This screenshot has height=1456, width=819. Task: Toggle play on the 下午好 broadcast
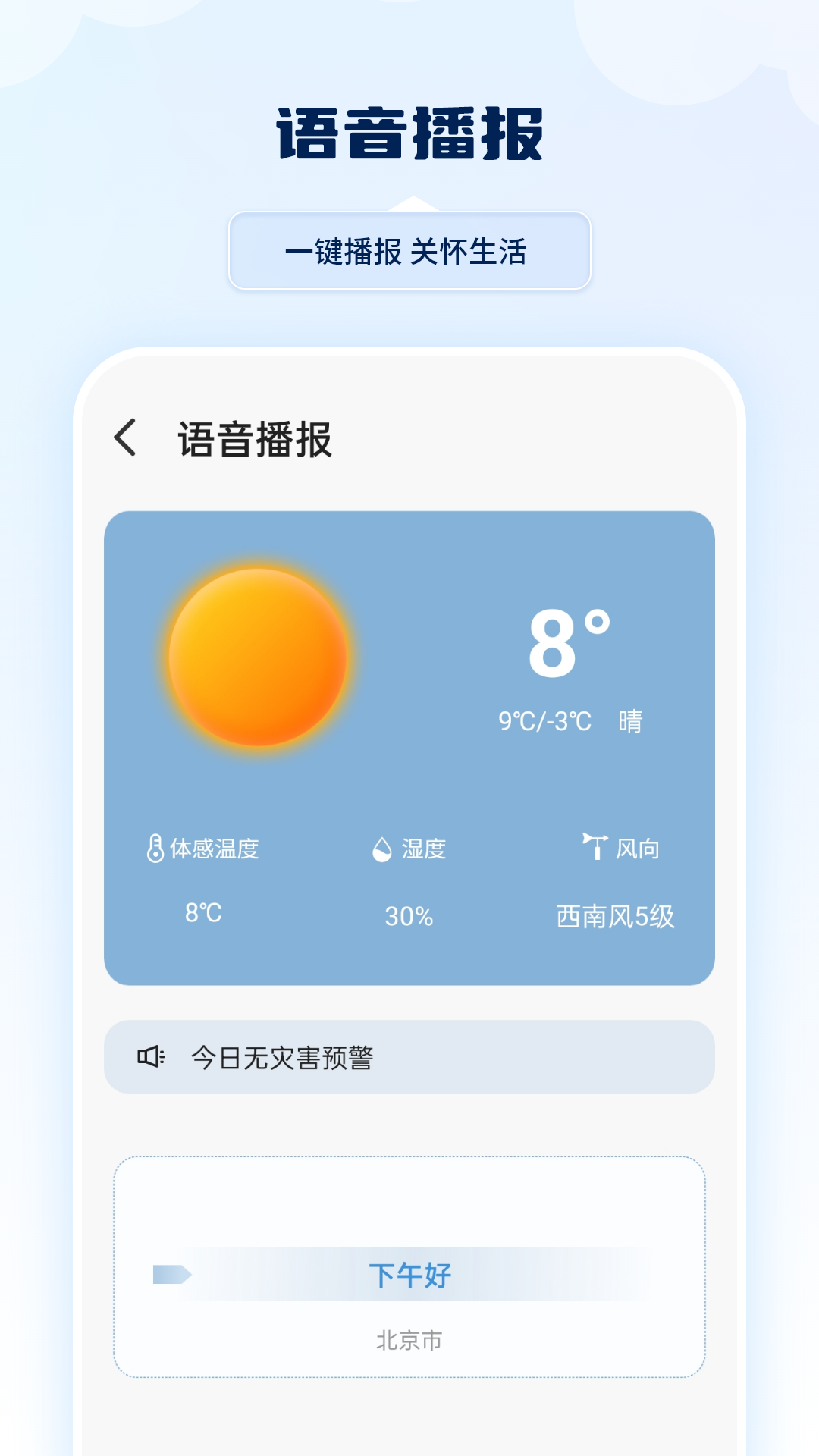[x=409, y=1272]
